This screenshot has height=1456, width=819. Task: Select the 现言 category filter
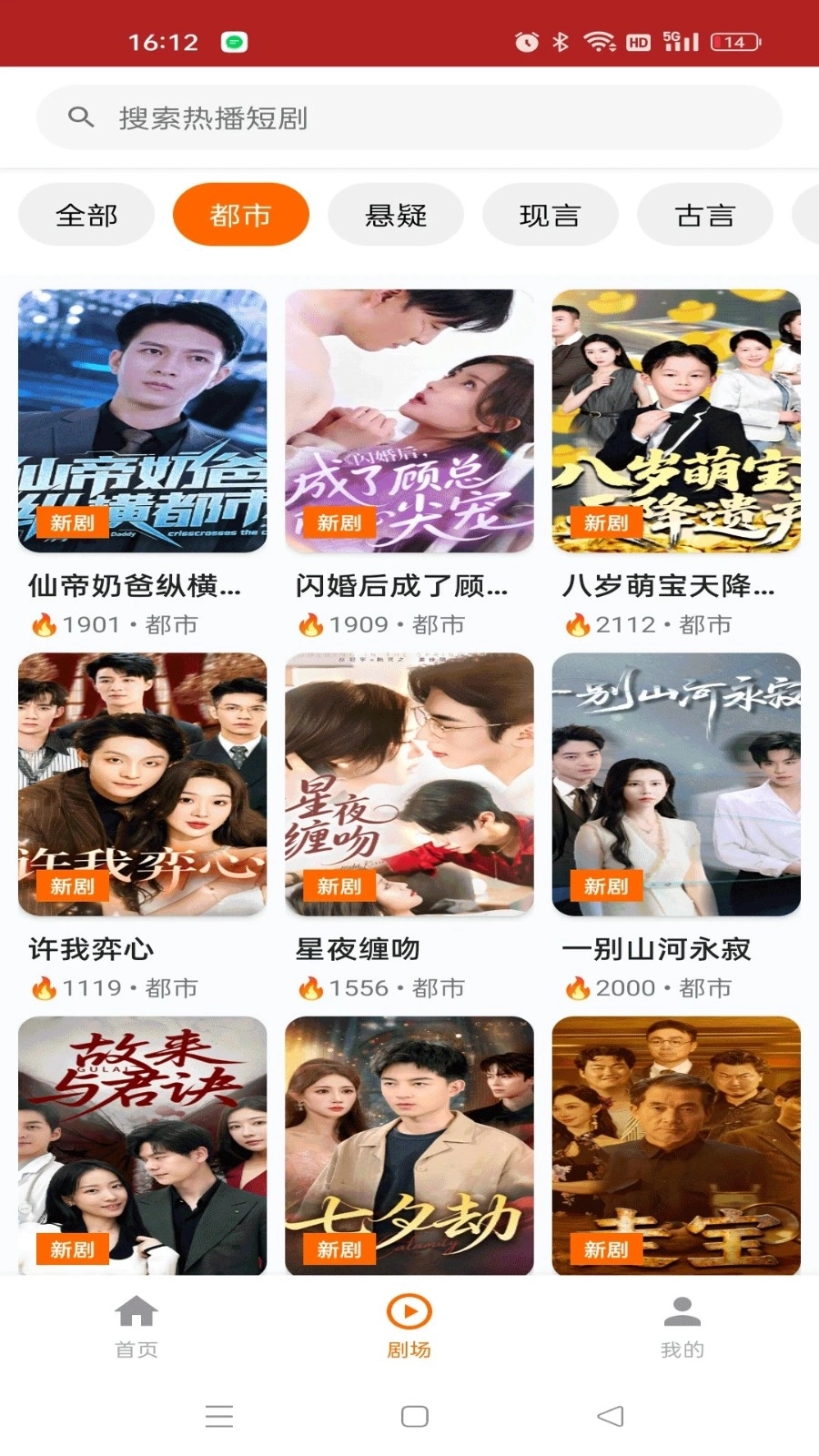pyautogui.click(x=551, y=214)
